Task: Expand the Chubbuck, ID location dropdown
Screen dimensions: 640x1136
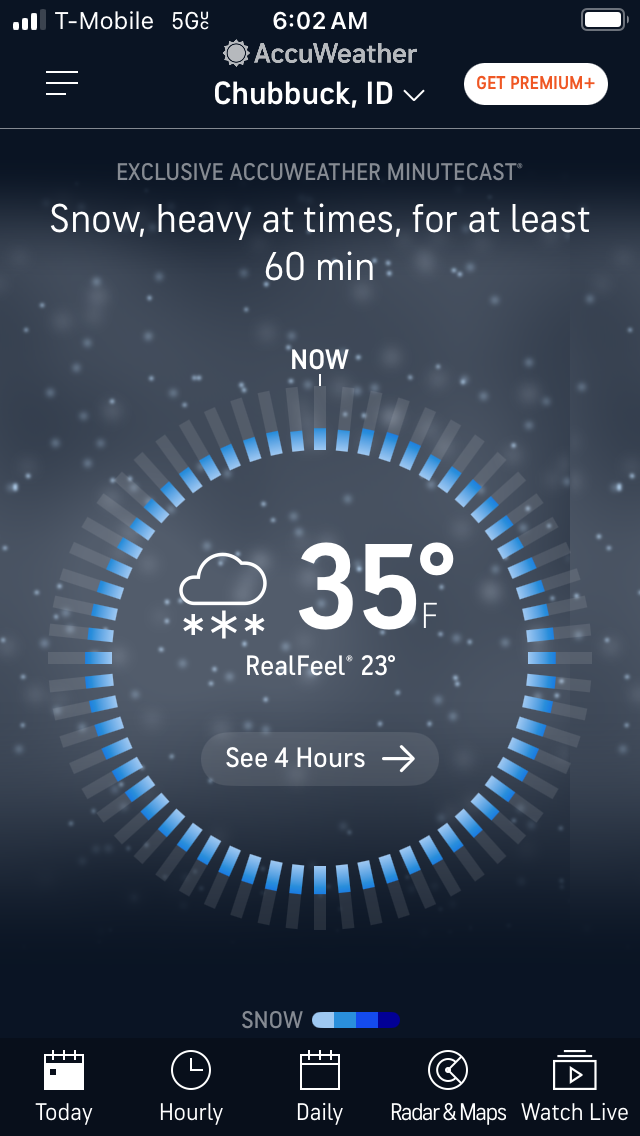Action: click(319, 95)
